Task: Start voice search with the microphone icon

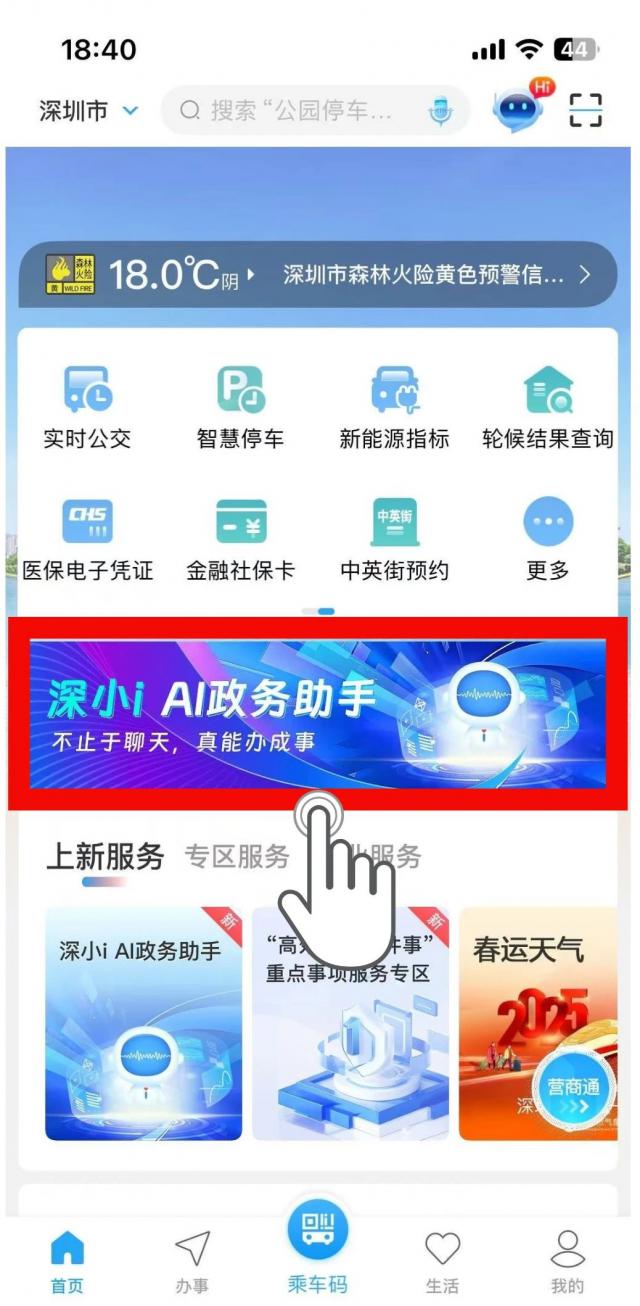Action: (x=440, y=111)
